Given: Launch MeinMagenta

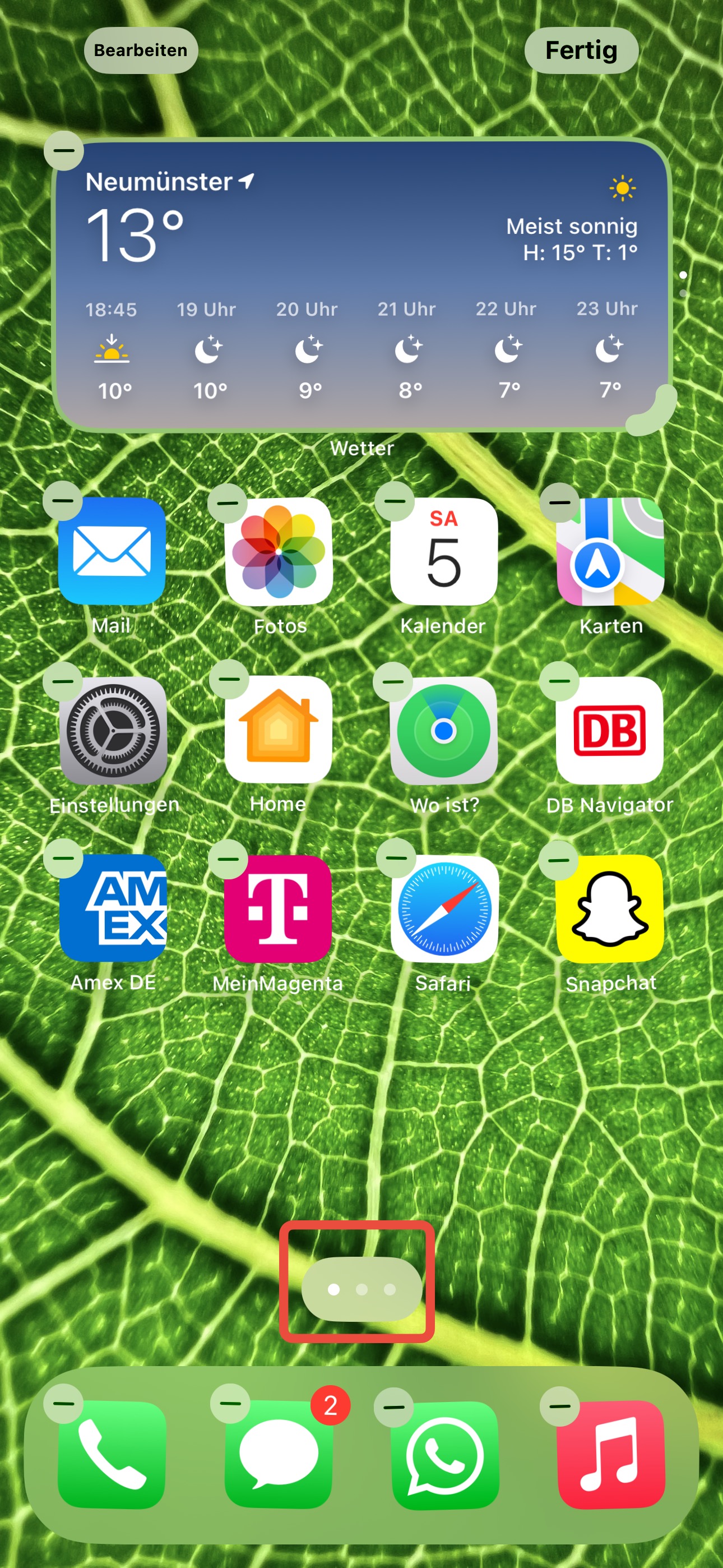Looking at the screenshot, I should pos(278,907).
